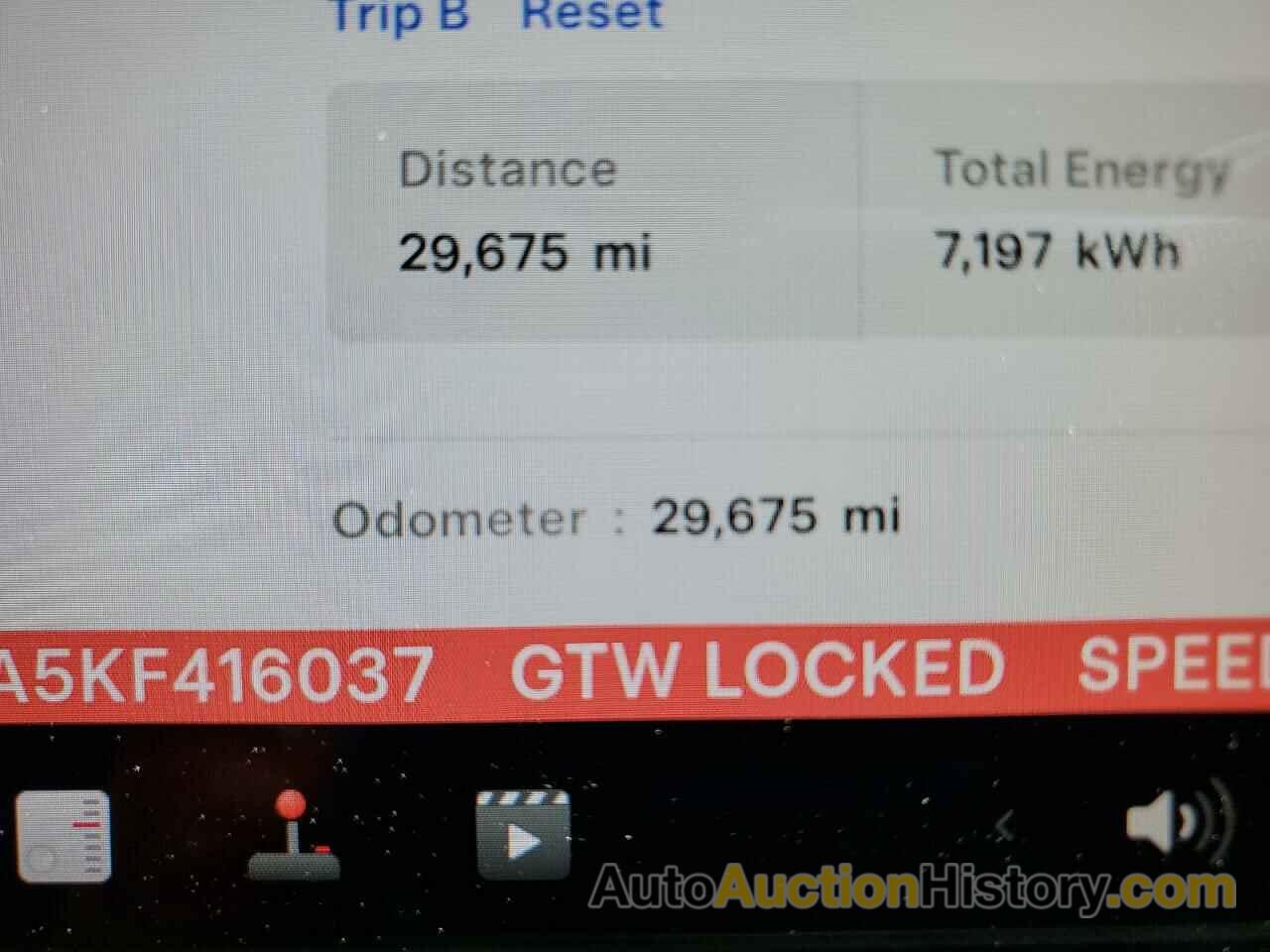Open the theater video app

pyautogui.click(x=523, y=835)
